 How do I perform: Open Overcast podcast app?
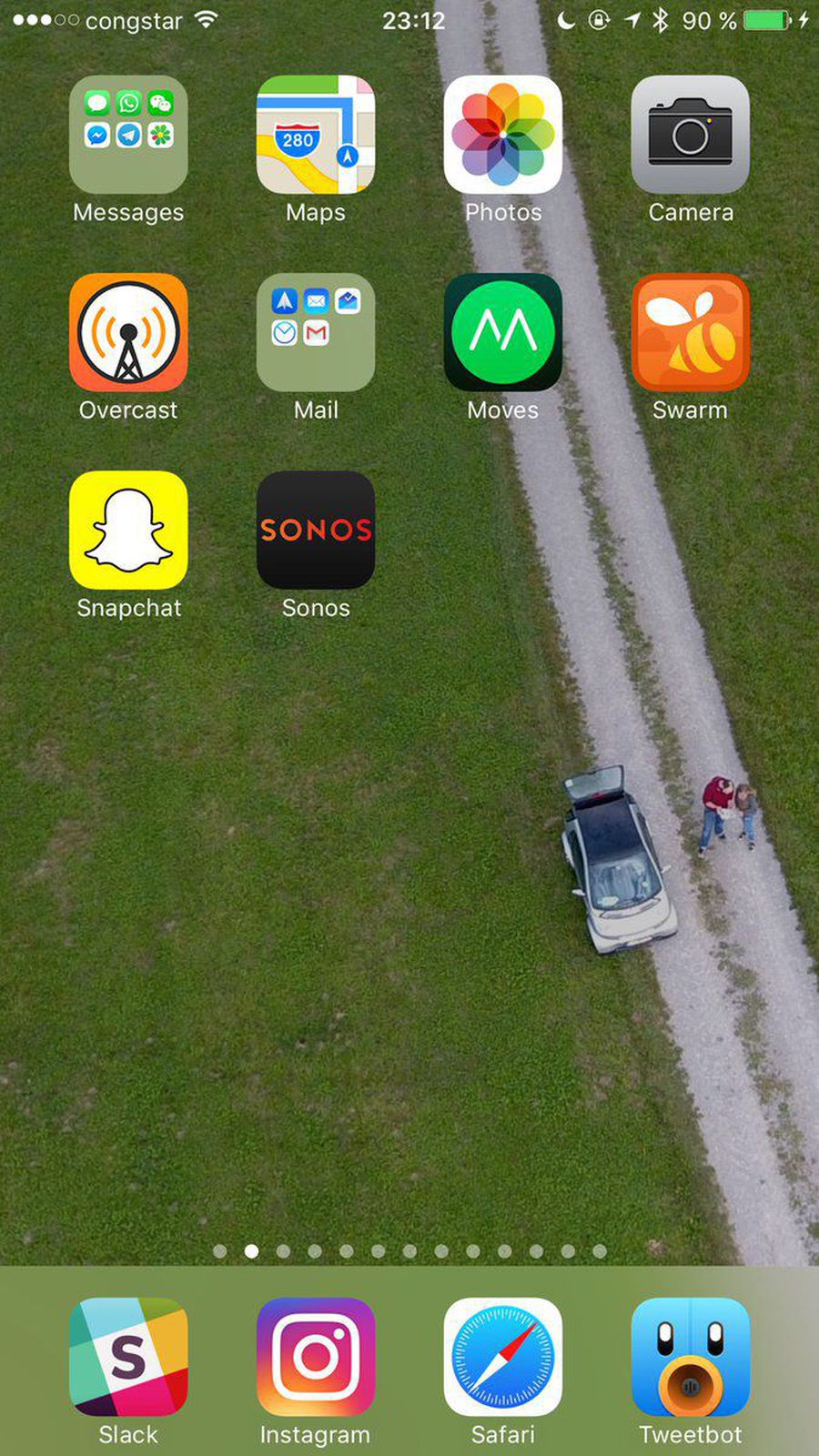point(128,332)
